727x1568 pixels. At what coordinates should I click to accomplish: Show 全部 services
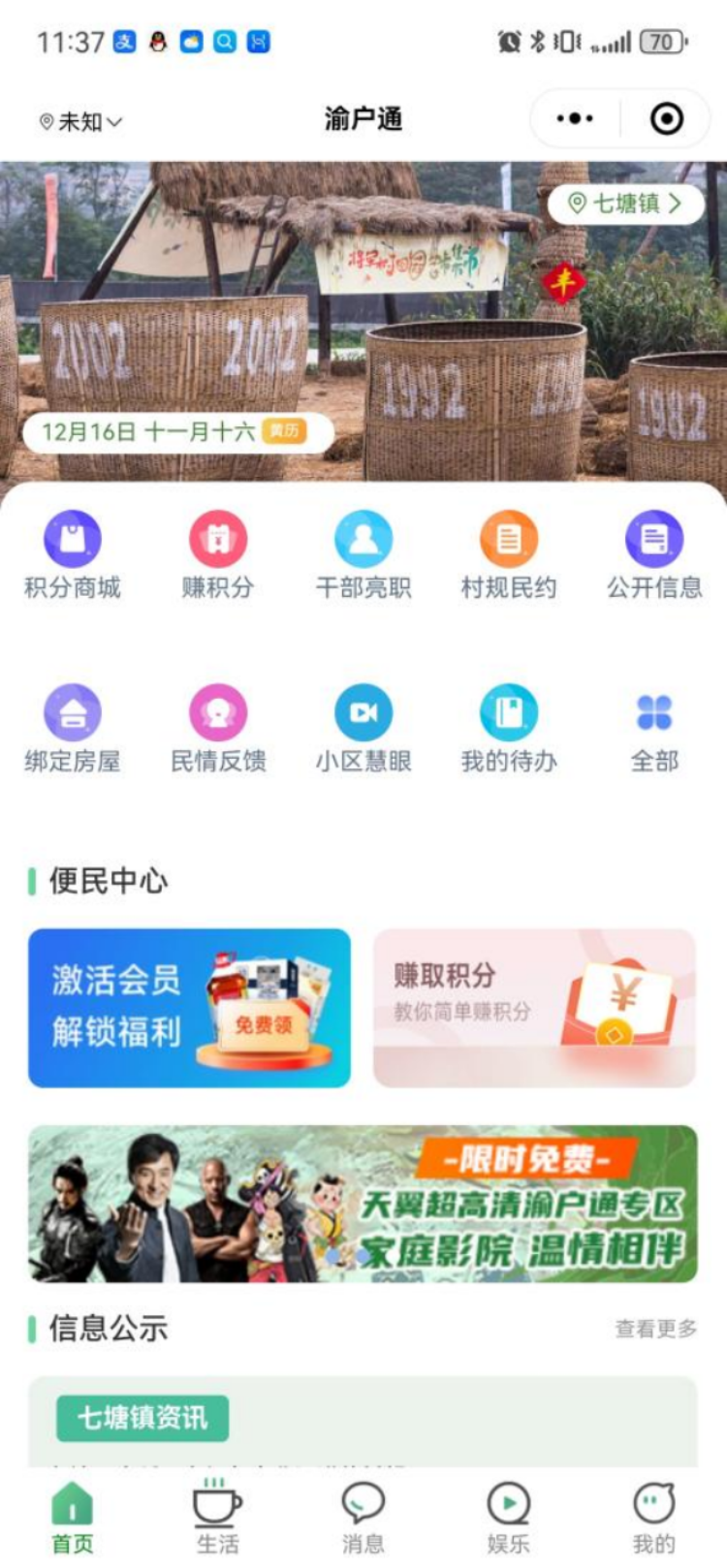[x=654, y=729]
